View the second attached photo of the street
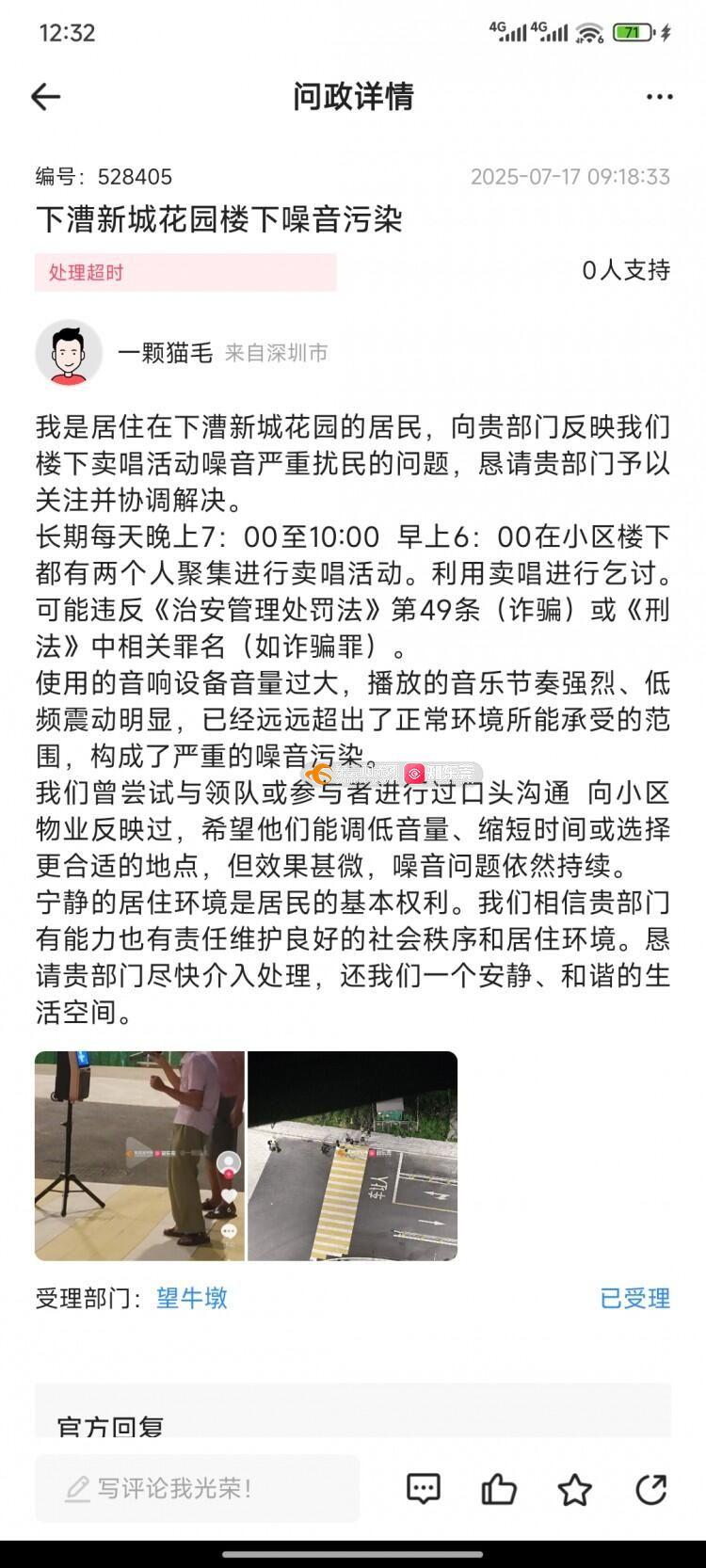Screen dimensions: 706x1568 [352, 1156]
